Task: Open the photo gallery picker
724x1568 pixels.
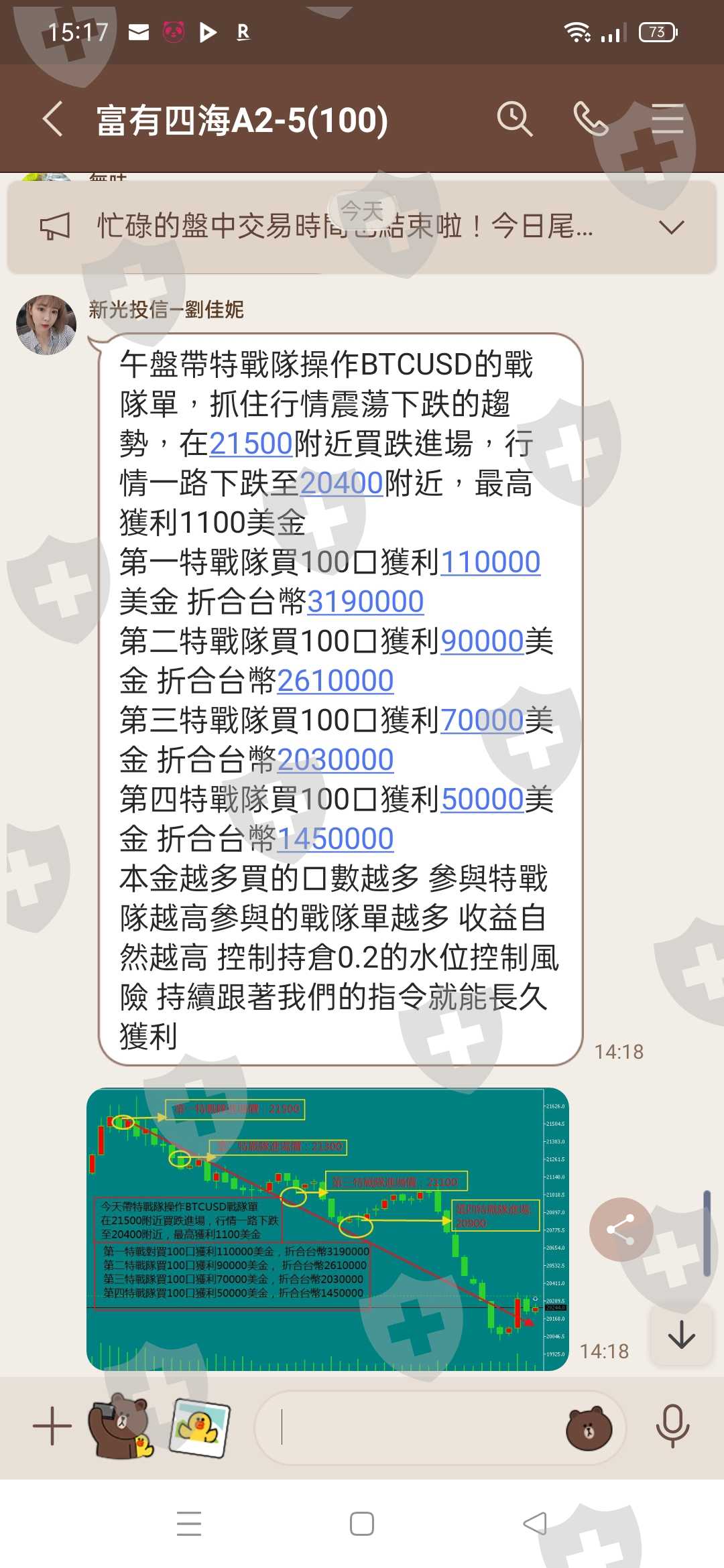Action: point(200,1427)
